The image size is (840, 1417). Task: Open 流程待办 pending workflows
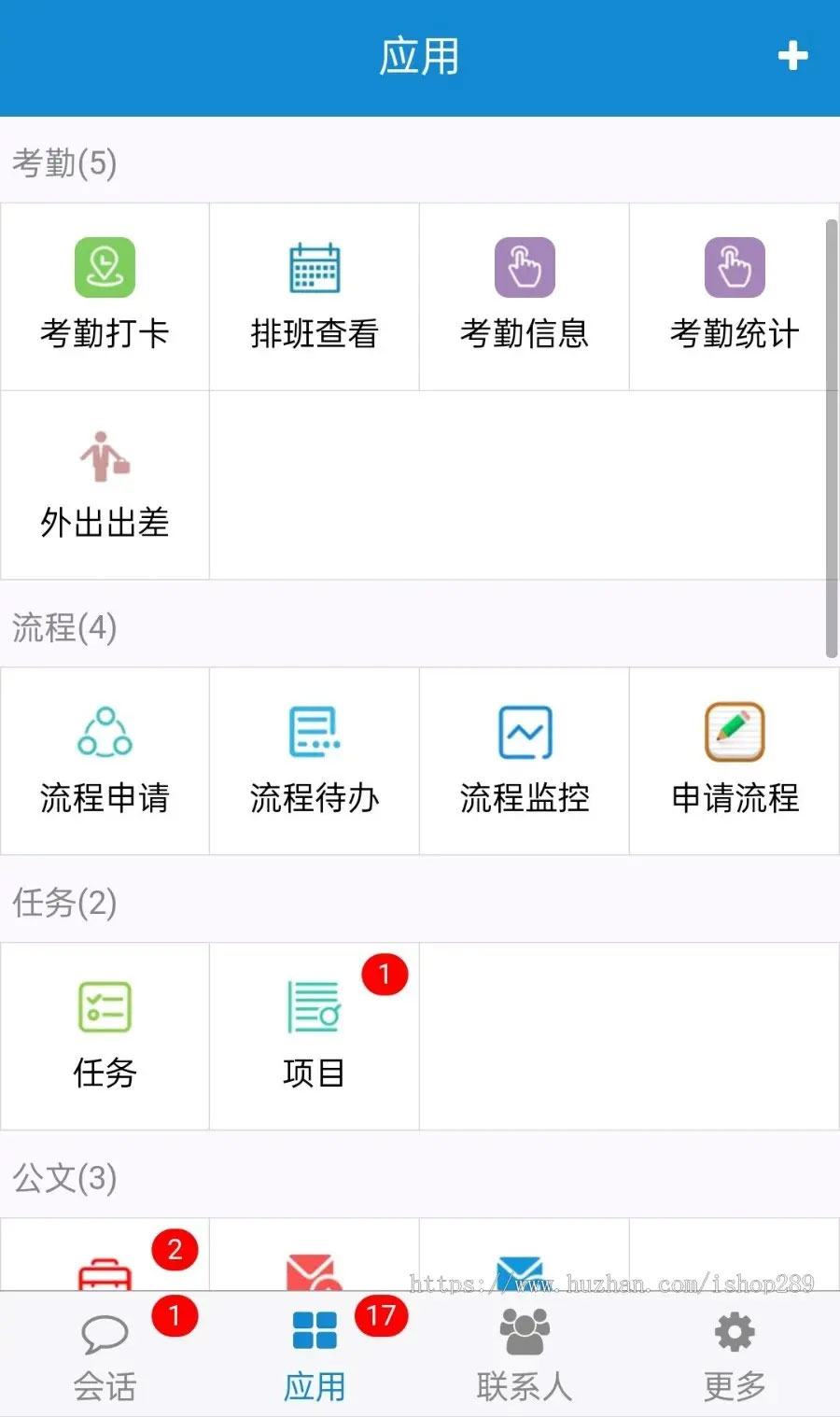(315, 761)
